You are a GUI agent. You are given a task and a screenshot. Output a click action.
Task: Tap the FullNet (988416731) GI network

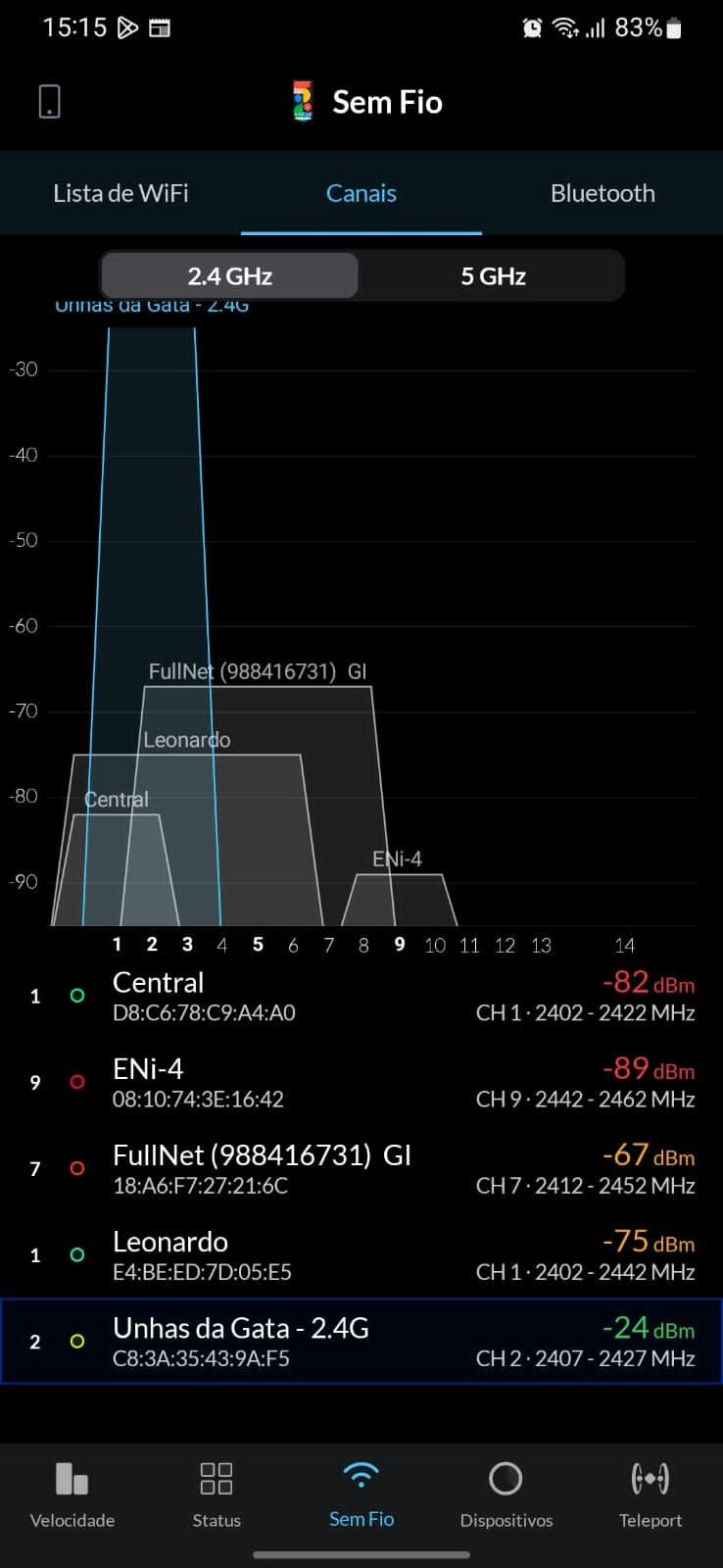[x=361, y=1168]
